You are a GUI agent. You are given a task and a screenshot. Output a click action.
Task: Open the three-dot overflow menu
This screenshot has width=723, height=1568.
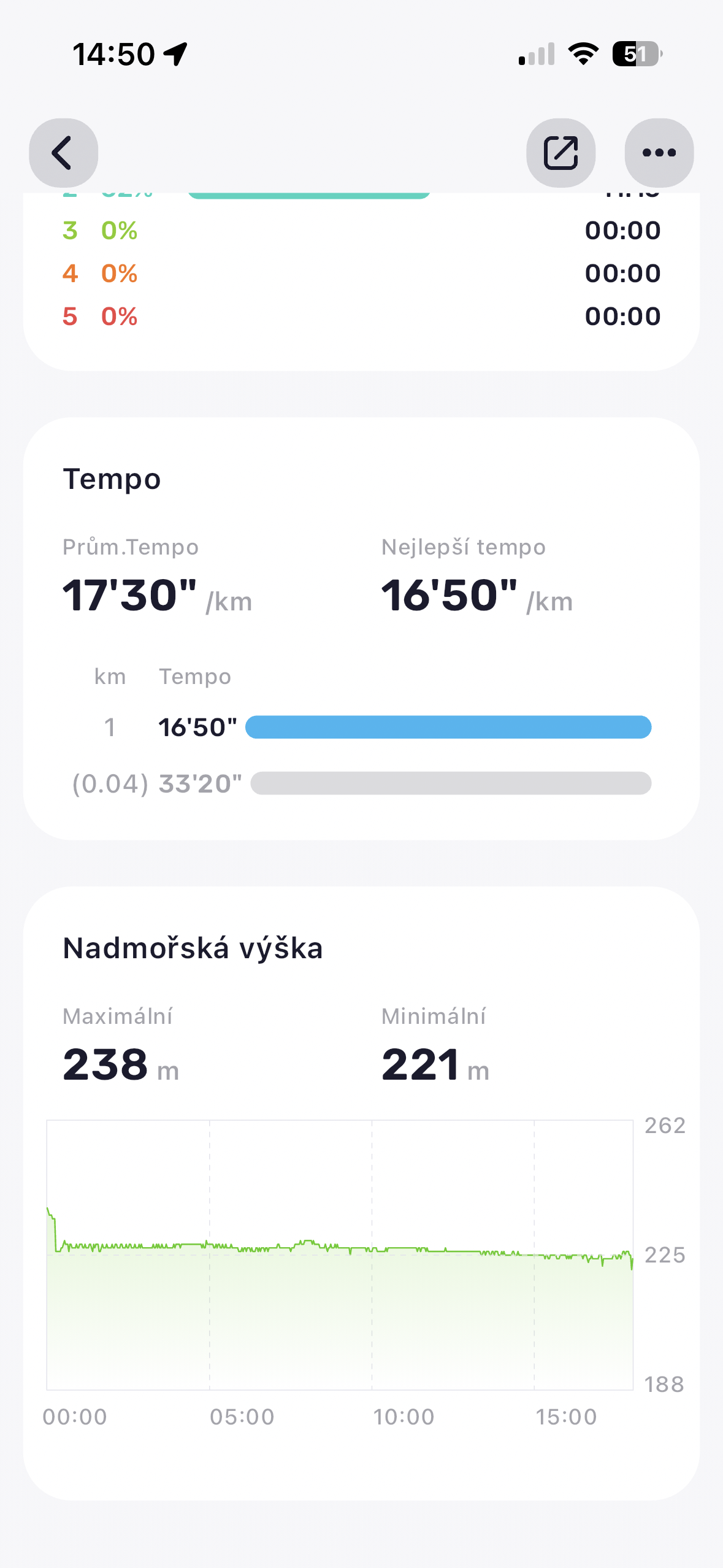pos(659,153)
